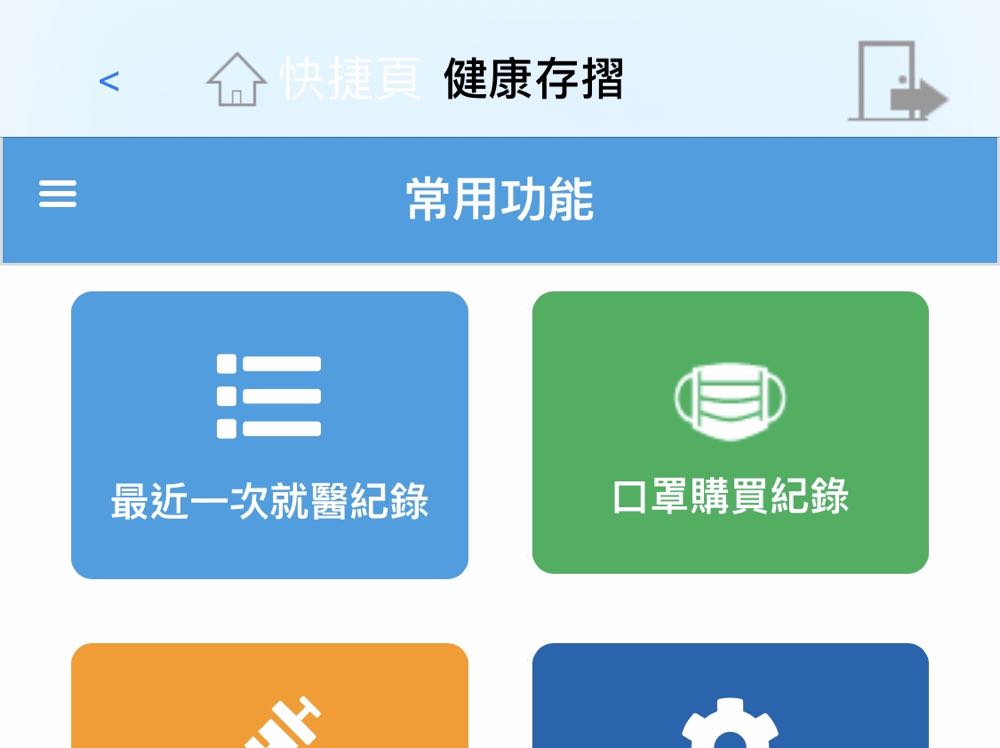The image size is (1000, 748).
Task: Open the hamburger menu beside 常用功能
Action: [57, 195]
